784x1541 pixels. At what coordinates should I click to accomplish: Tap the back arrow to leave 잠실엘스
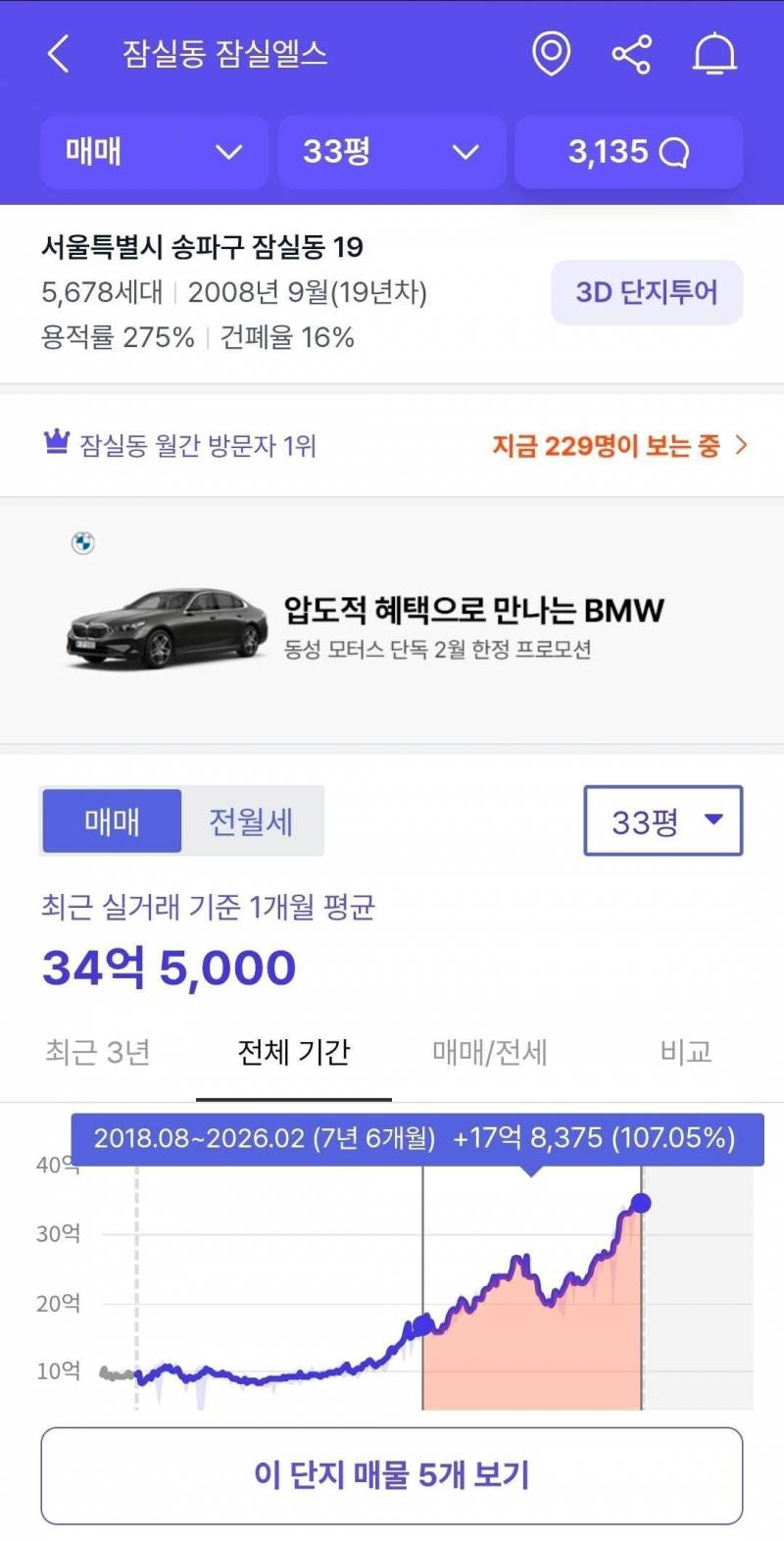point(57,55)
